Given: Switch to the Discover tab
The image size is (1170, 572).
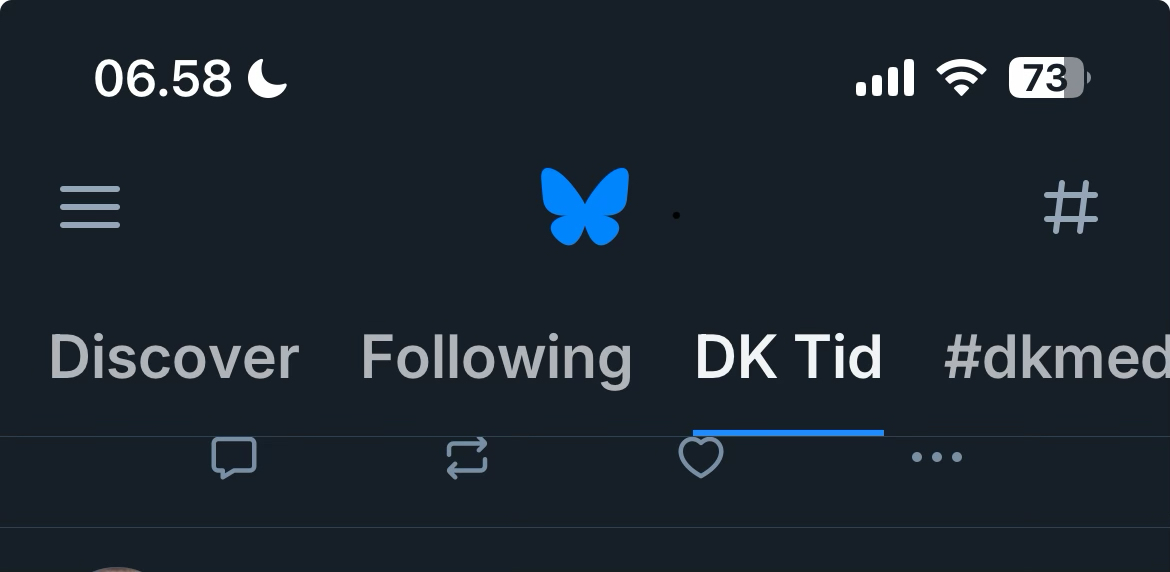Looking at the screenshot, I should (x=174, y=358).
